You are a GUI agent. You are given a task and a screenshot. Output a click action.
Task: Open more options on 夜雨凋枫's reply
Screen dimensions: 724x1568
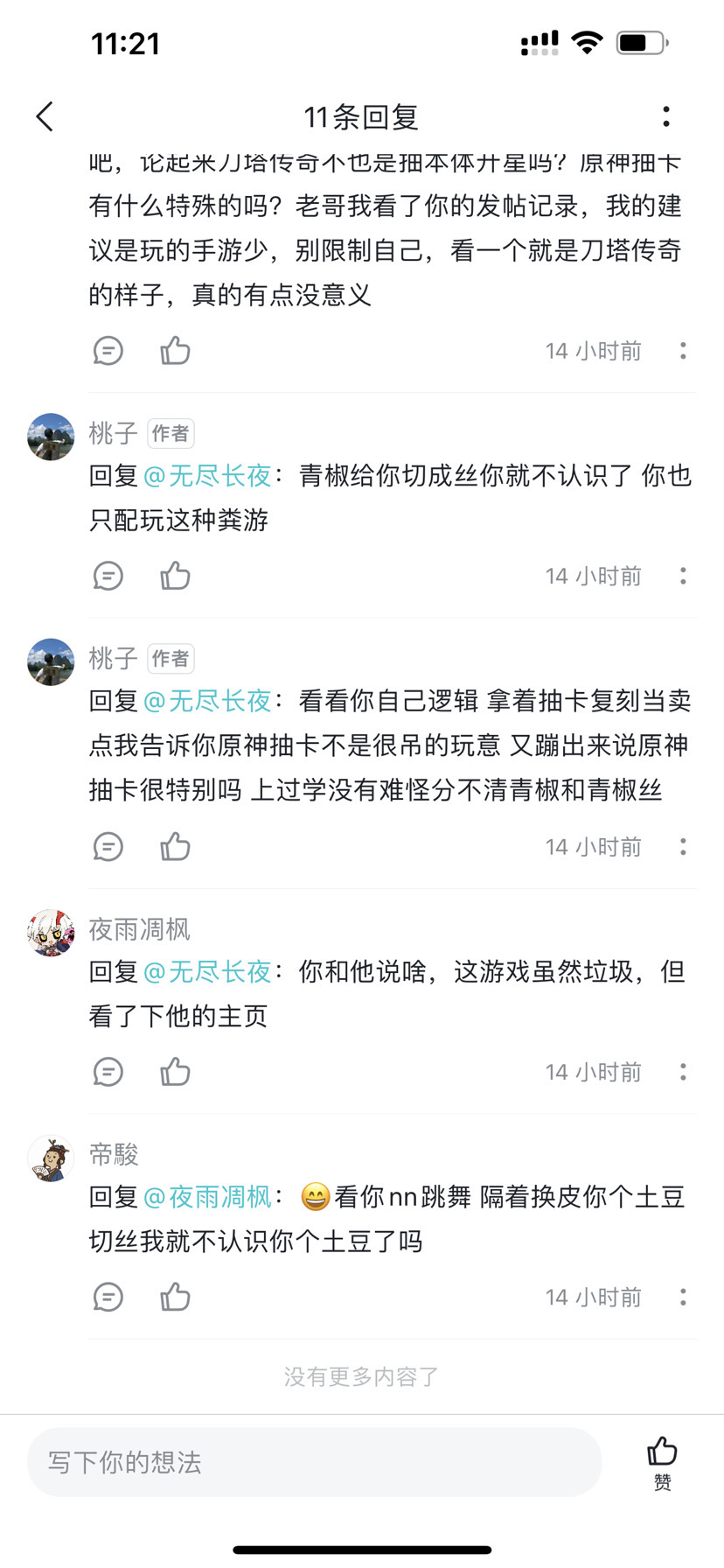click(x=683, y=1072)
